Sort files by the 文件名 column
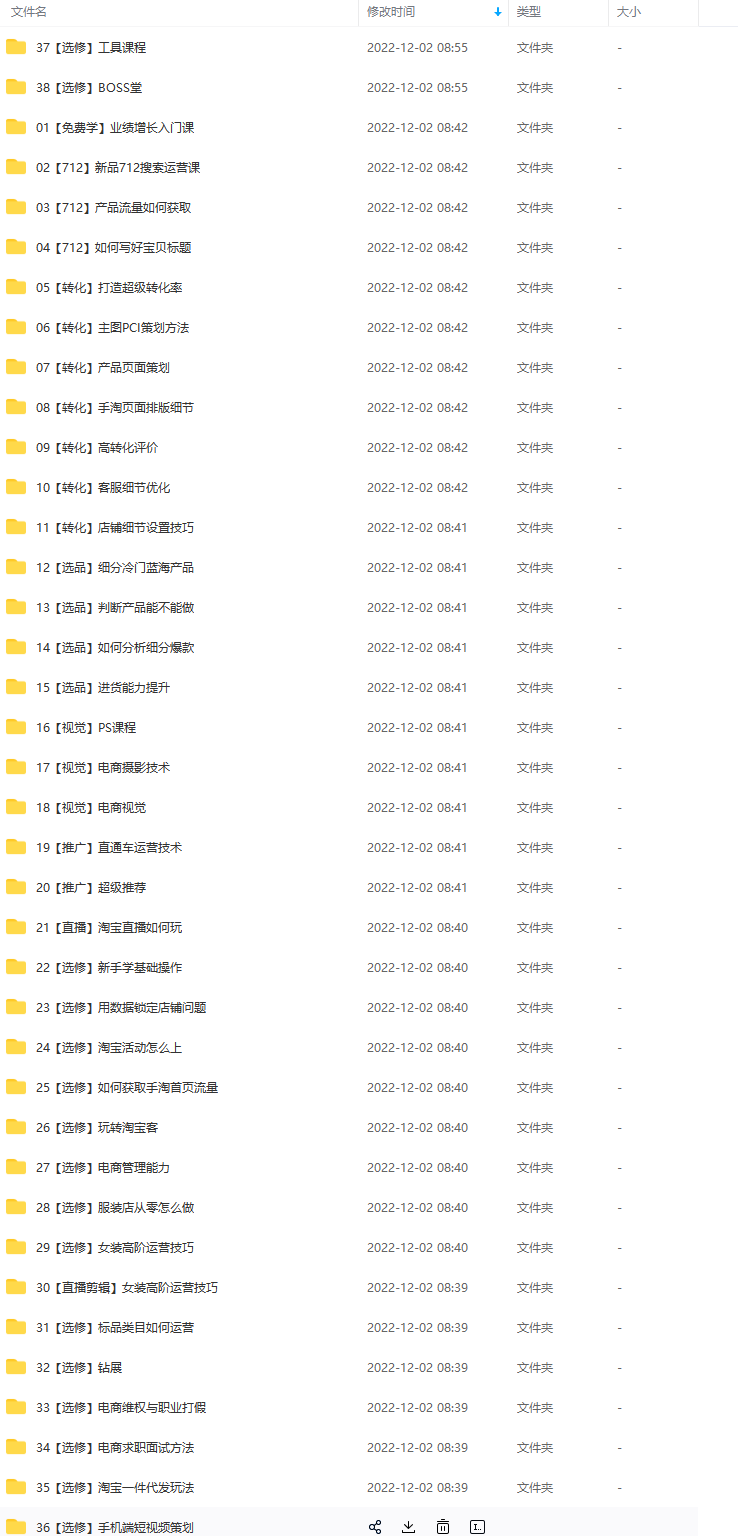This screenshot has height=1536, width=738. coord(29,12)
